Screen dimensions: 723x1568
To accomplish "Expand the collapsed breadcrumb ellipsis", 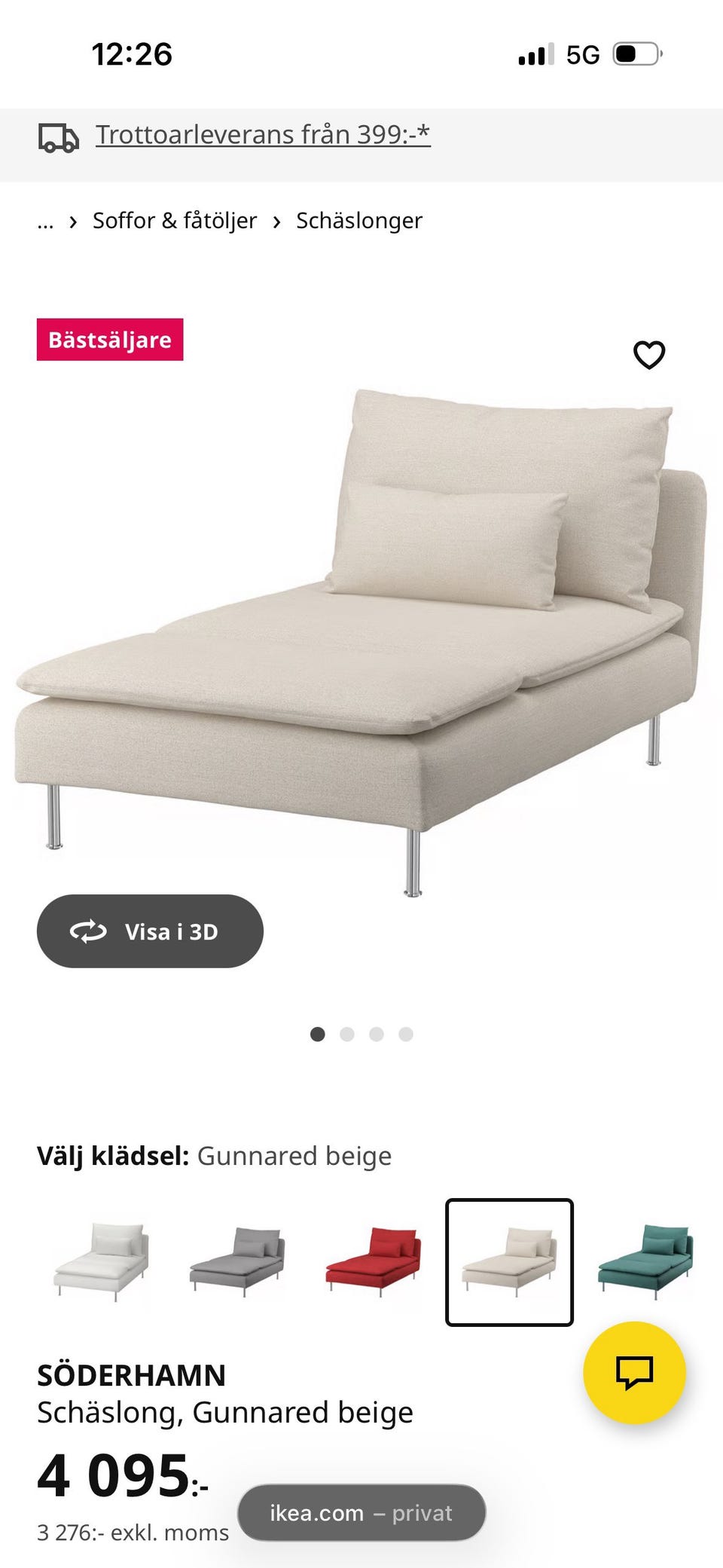I will pos(45,222).
